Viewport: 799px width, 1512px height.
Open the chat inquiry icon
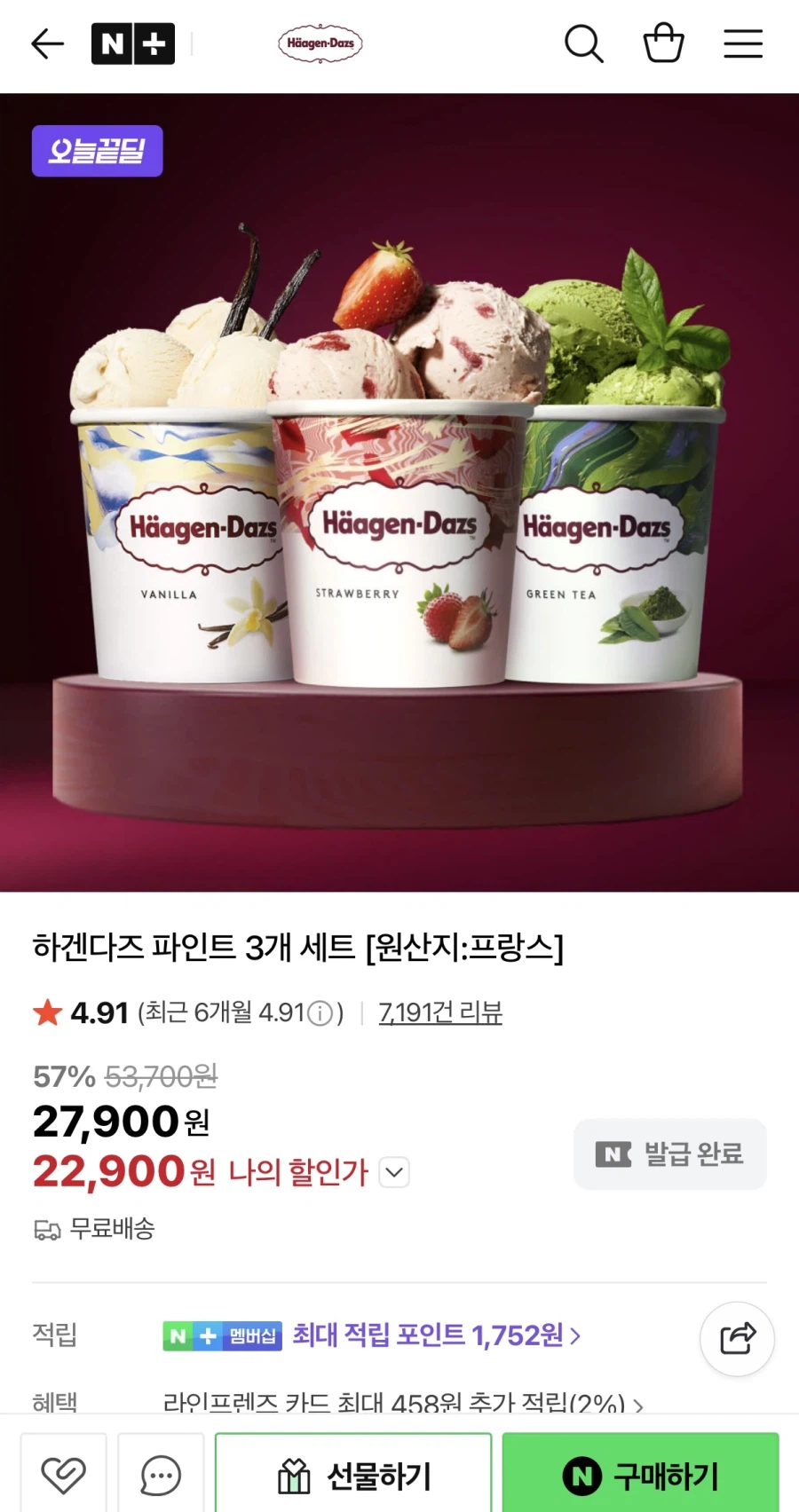160,1473
